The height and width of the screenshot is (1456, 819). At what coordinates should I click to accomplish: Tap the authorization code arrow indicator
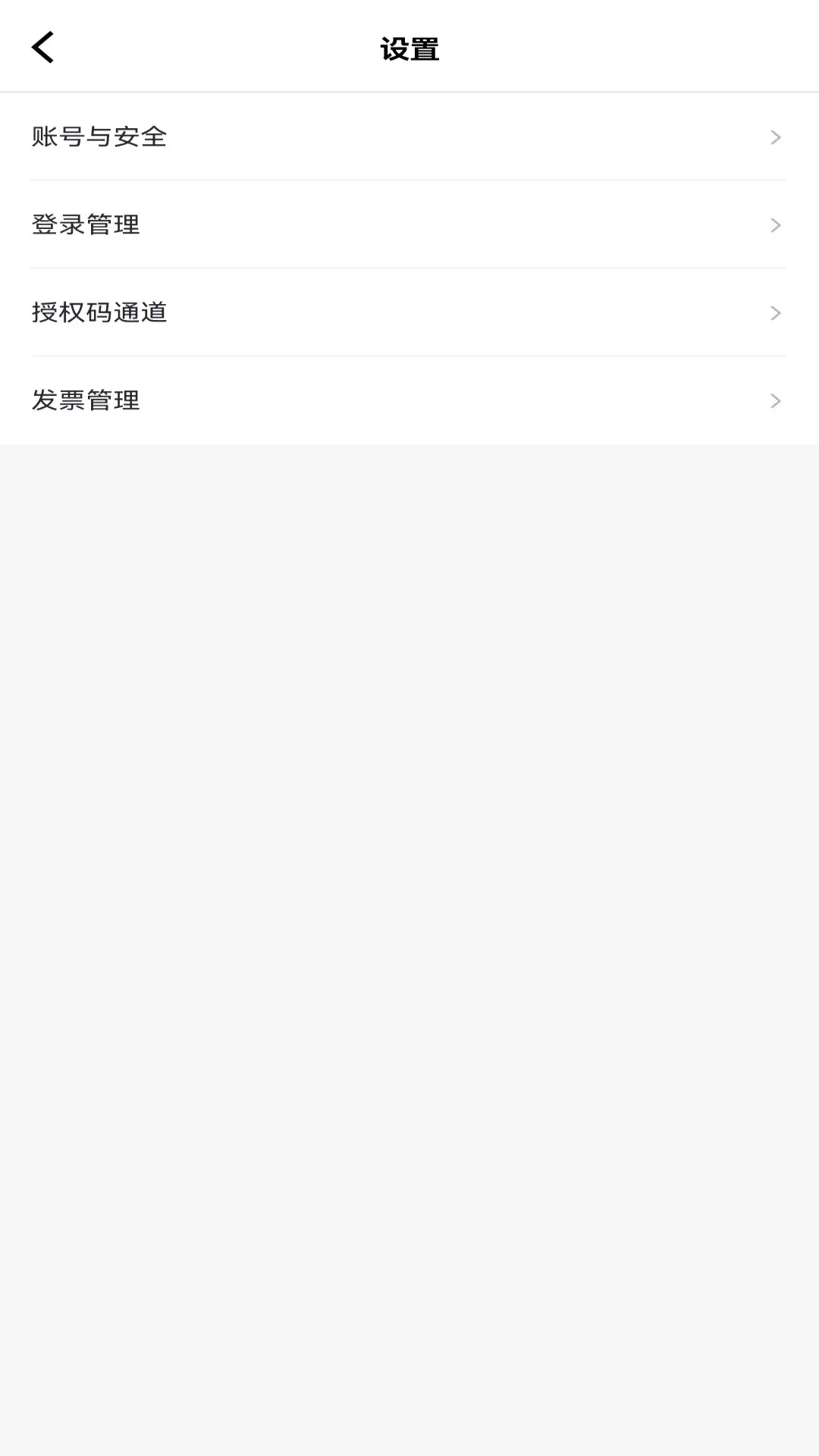[774, 313]
